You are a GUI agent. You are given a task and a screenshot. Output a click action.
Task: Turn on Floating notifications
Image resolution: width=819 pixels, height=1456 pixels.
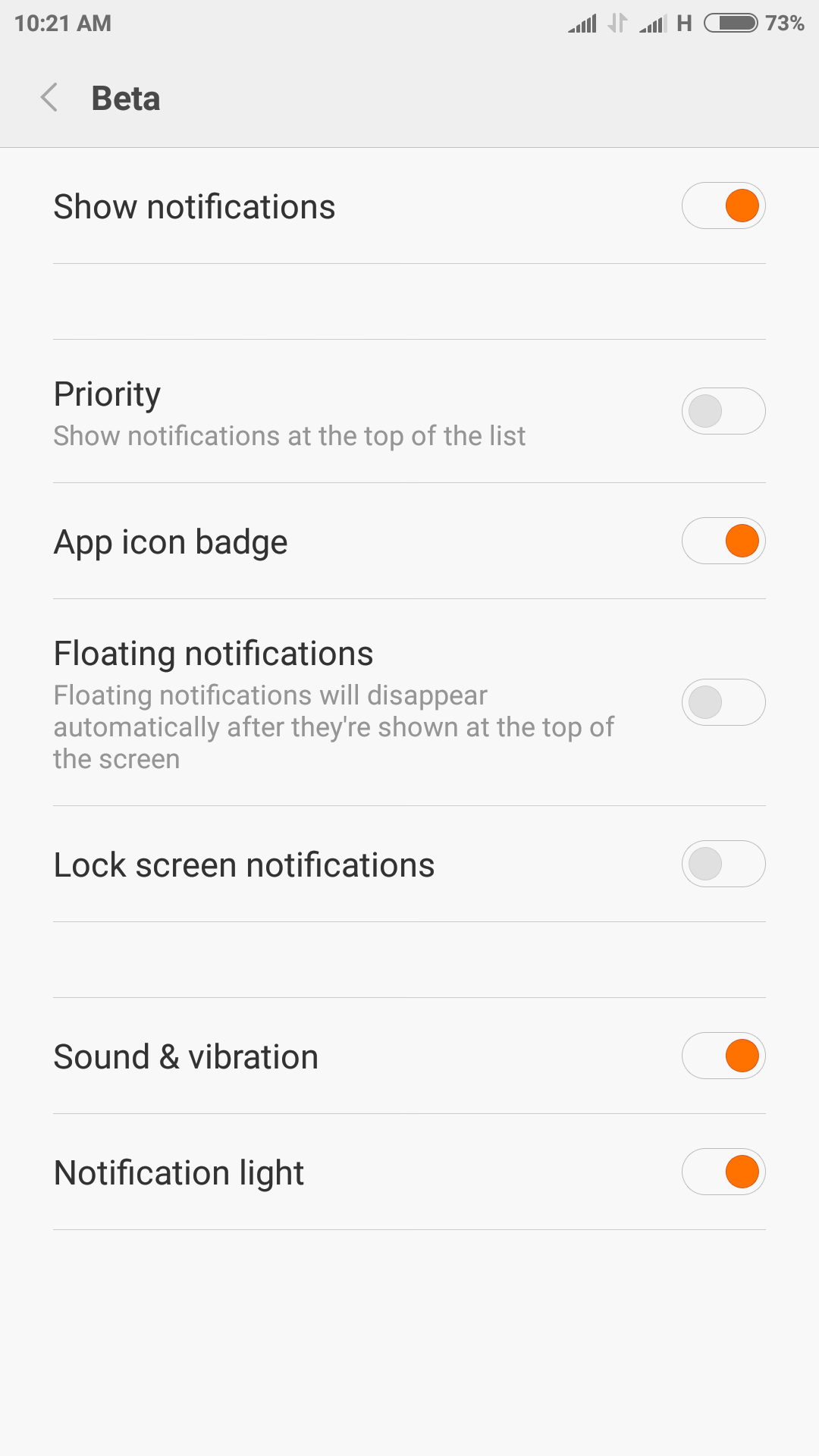723,702
